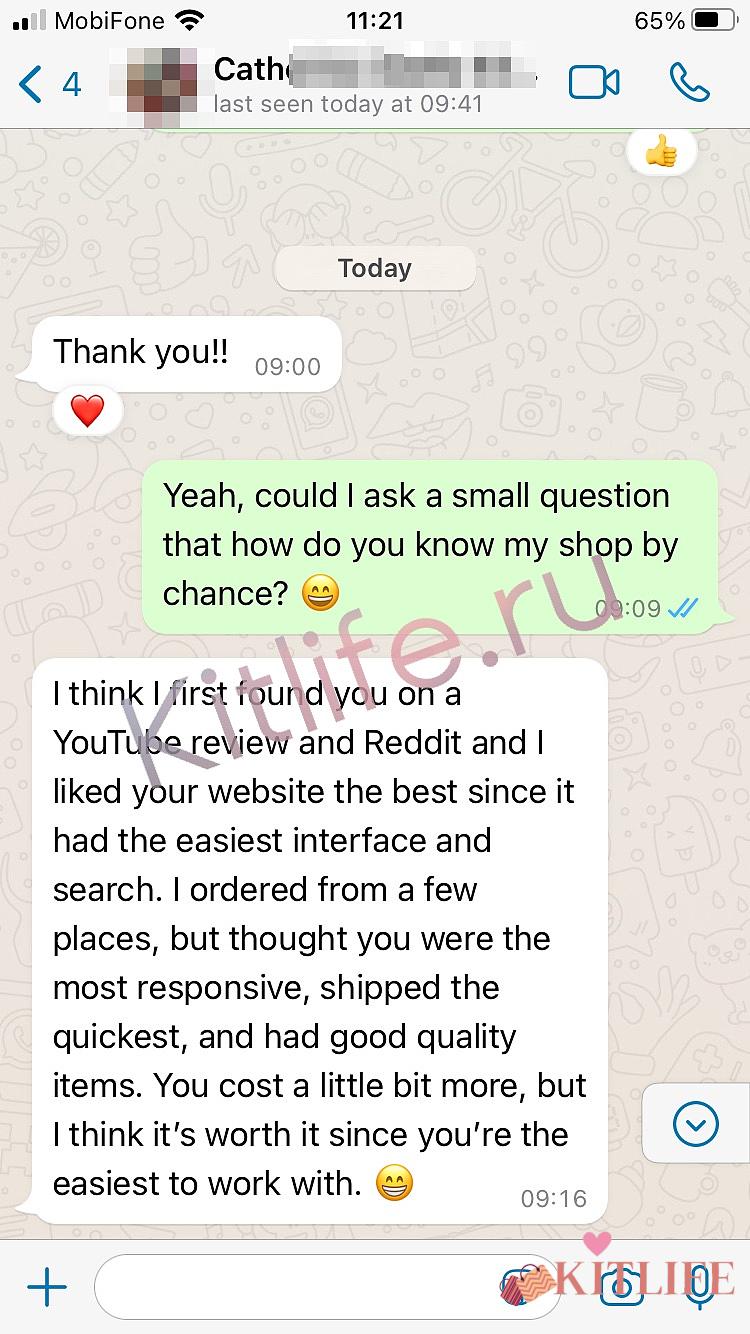Focus the message text field

pos(300,1286)
